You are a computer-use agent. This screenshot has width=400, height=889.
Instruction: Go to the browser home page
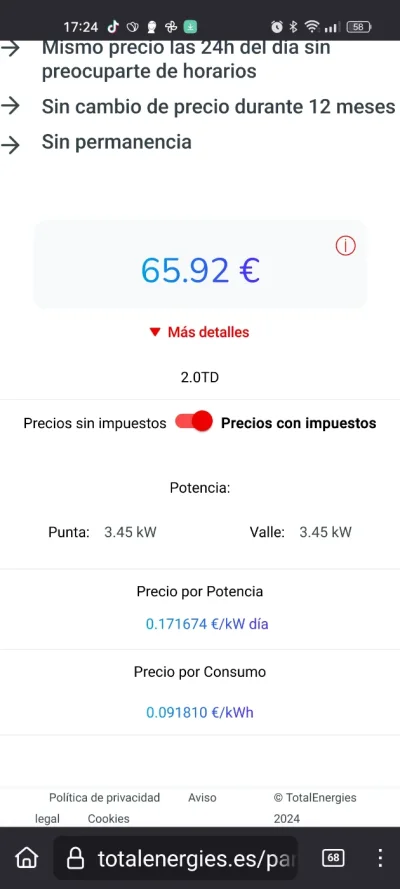pos(26,858)
